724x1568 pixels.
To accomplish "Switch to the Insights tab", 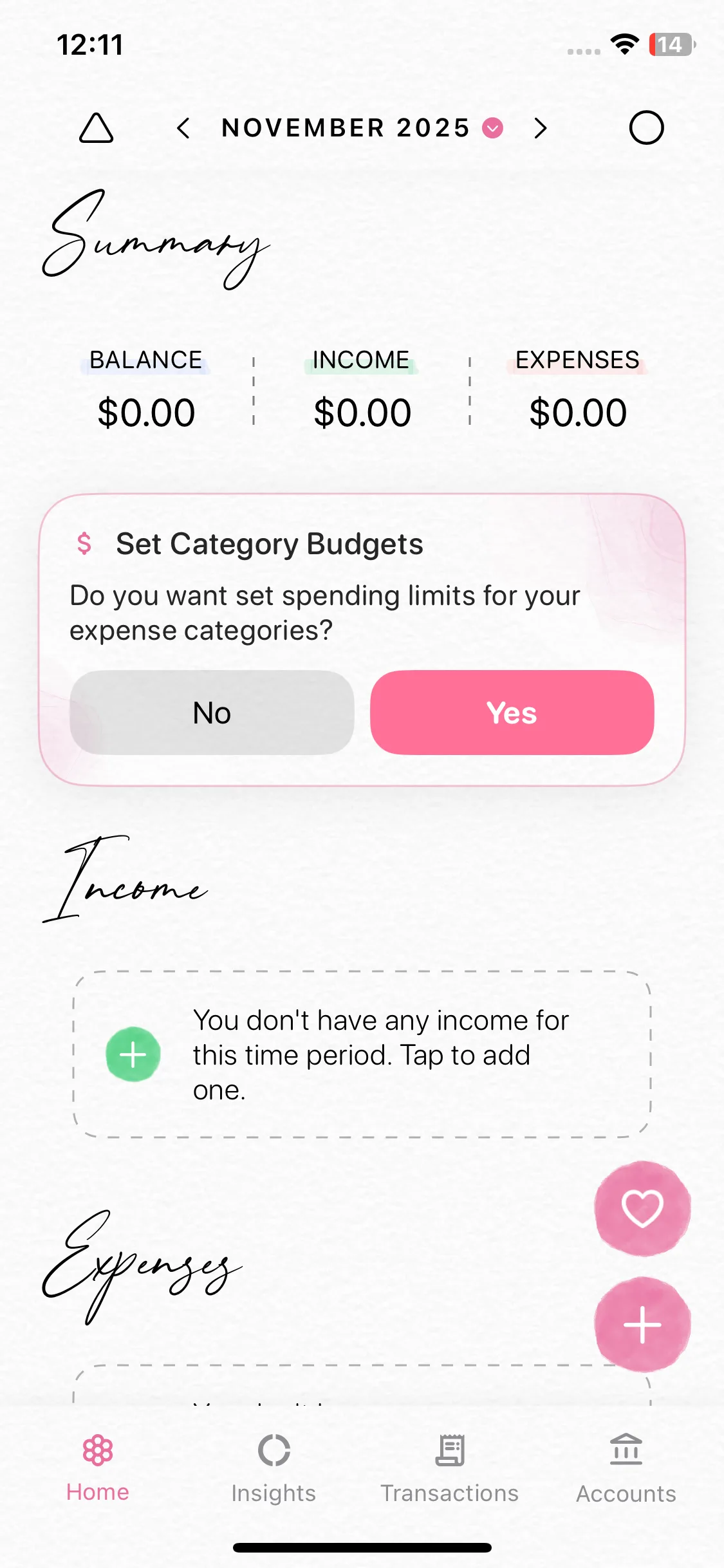I will pos(274,1468).
